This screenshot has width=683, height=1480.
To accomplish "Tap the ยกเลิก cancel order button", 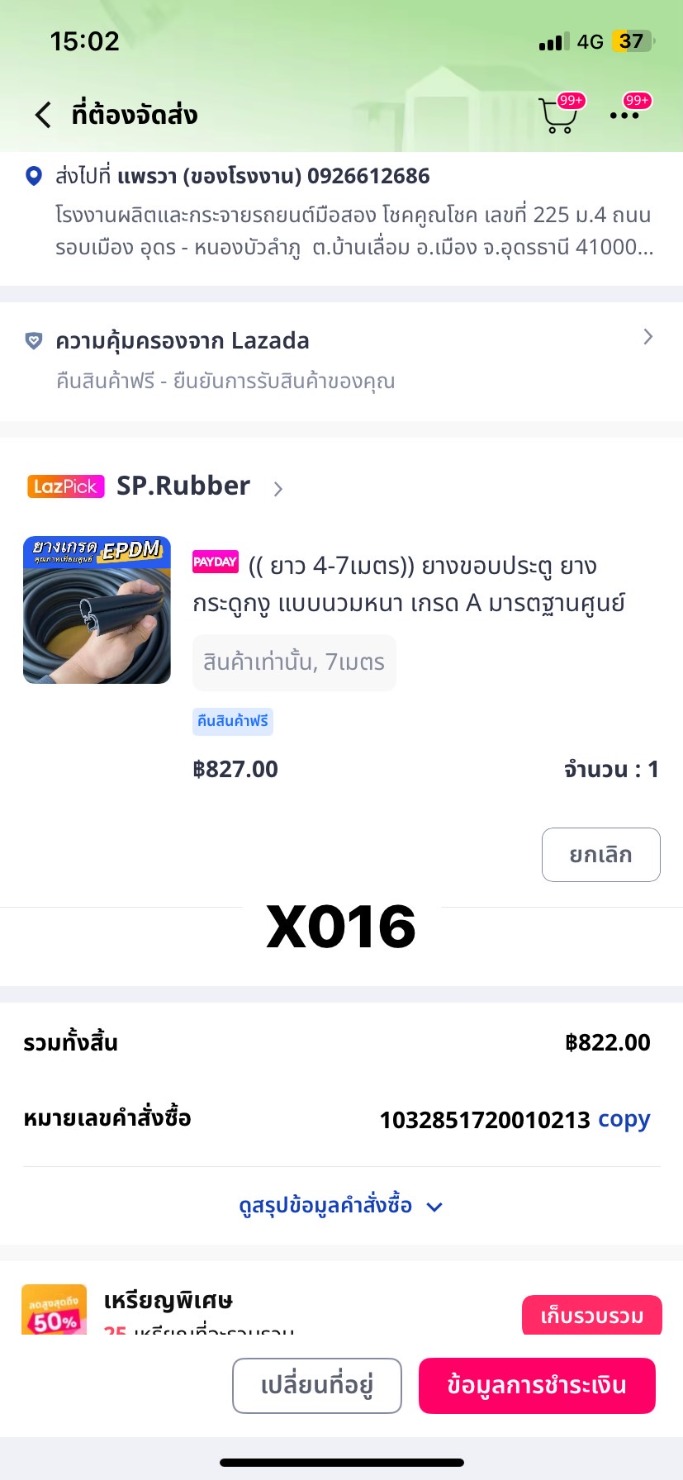I will 601,855.
